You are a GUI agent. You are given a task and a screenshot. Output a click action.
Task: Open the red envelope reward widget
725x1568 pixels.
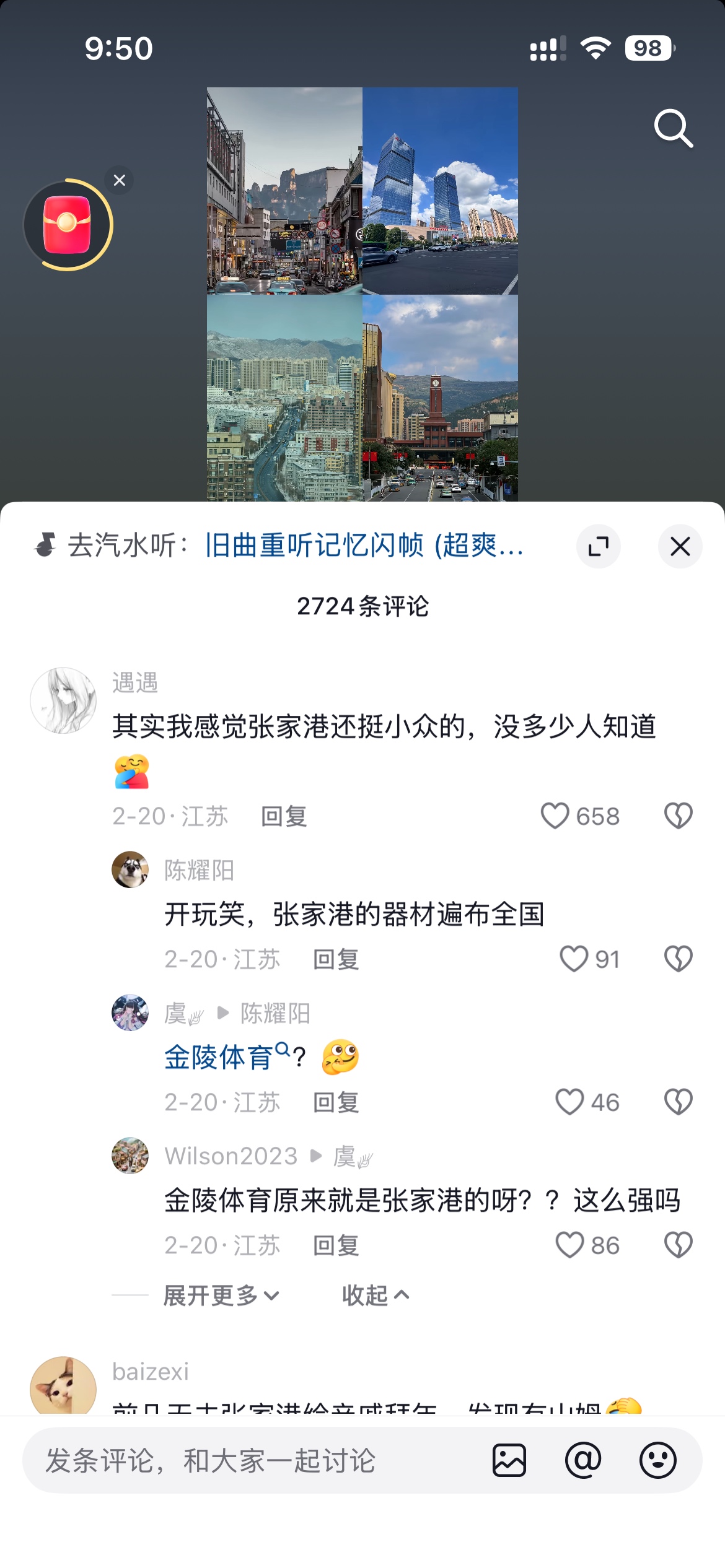click(x=68, y=225)
